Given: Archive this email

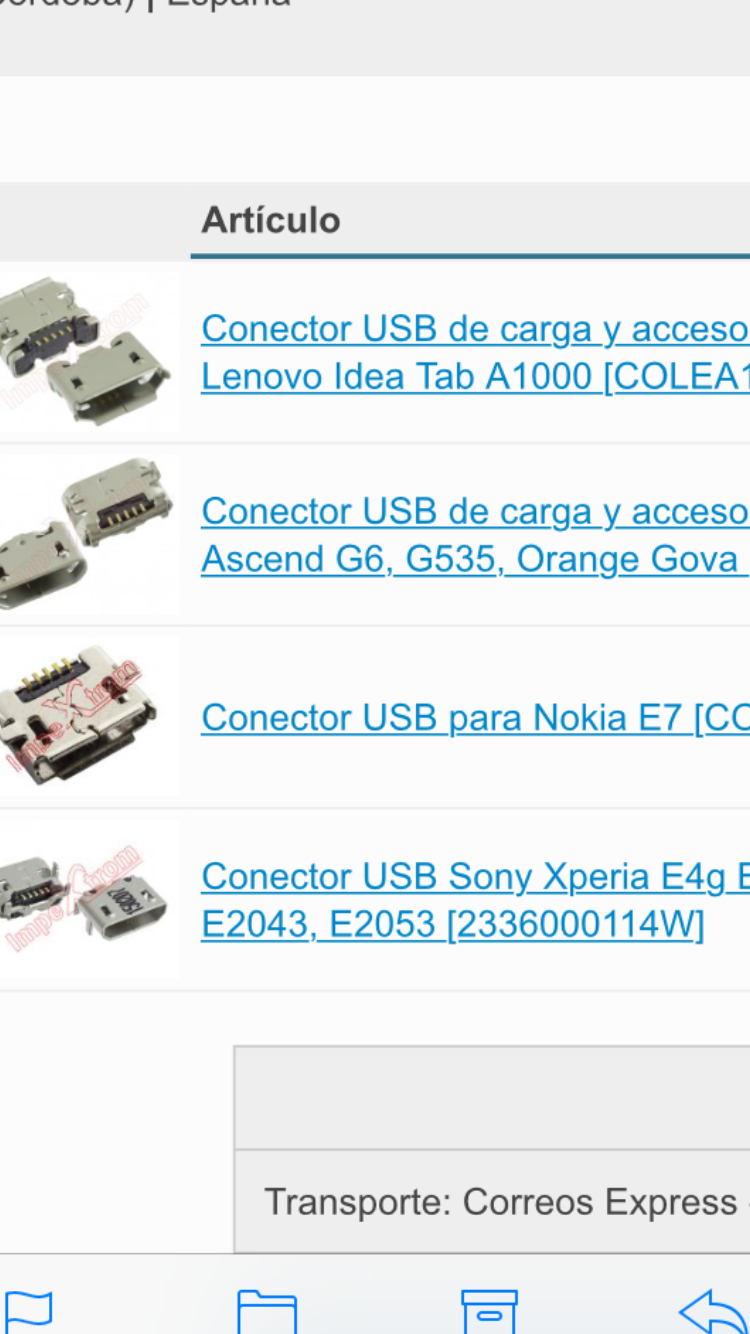Looking at the screenshot, I should tap(489, 1310).
